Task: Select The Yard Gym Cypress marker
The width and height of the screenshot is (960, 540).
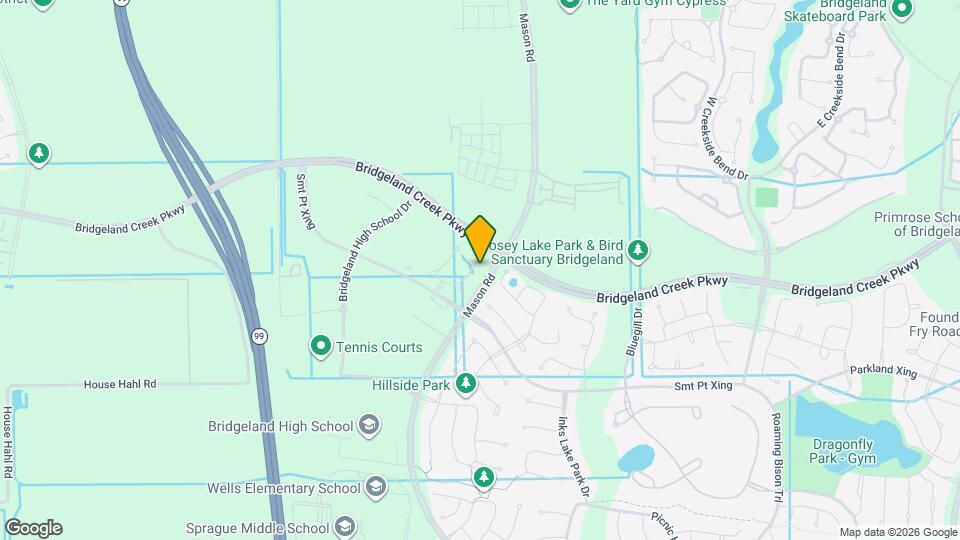Action: pos(570,4)
